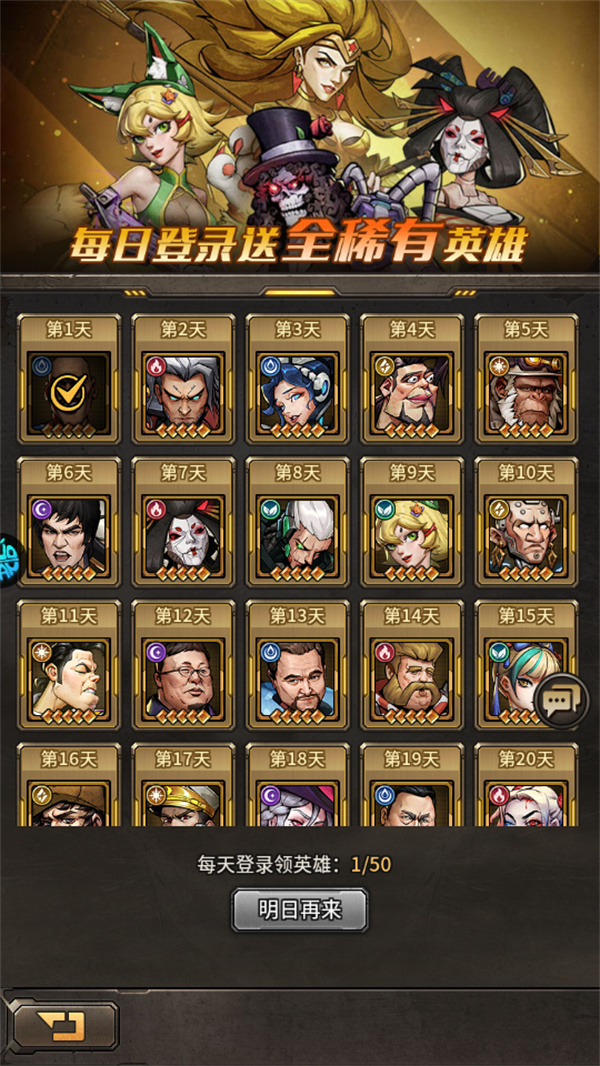Image resolution: width=600 pixels, height=1066 pixels.
Task: Open the side tab on left edge
Action: [8, 556]
